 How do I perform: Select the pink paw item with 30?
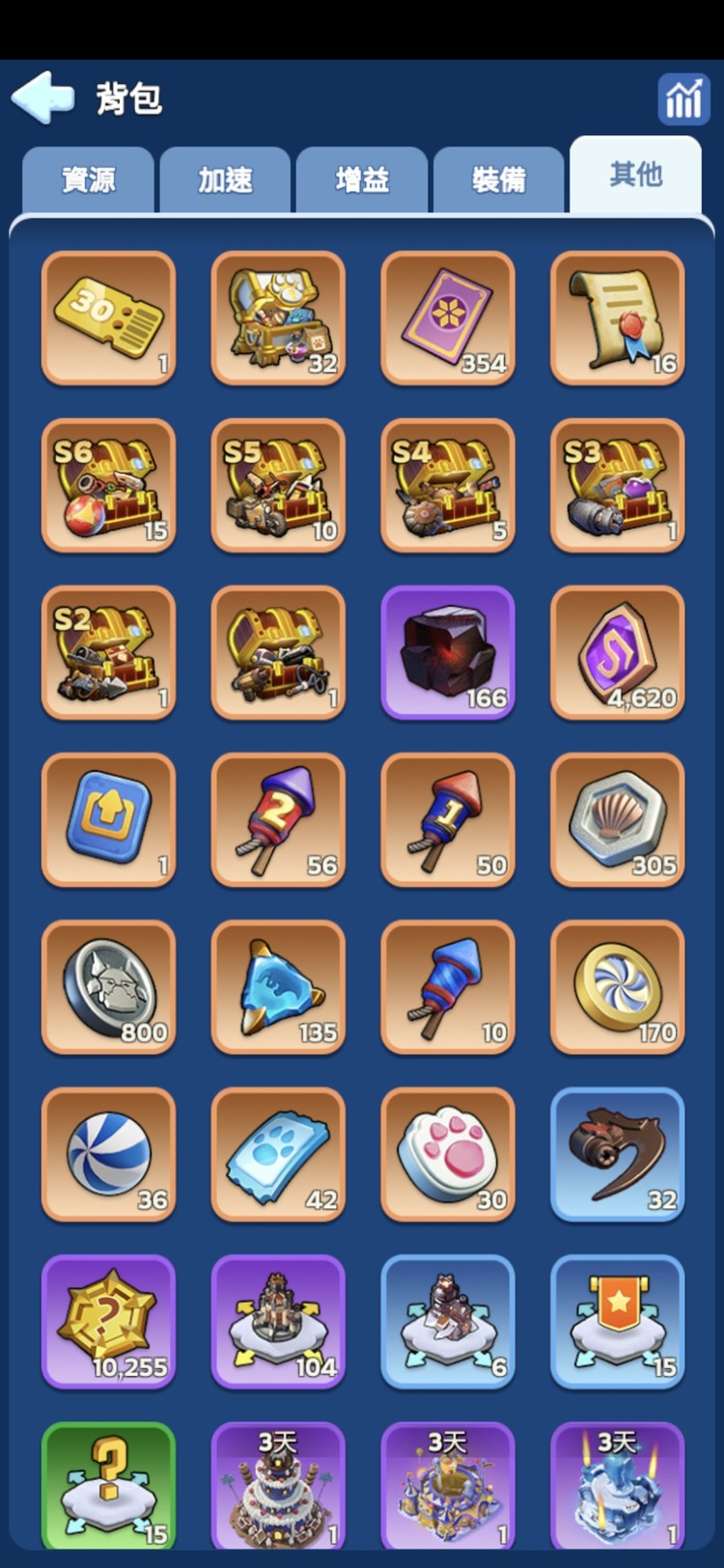[448, 1154]
